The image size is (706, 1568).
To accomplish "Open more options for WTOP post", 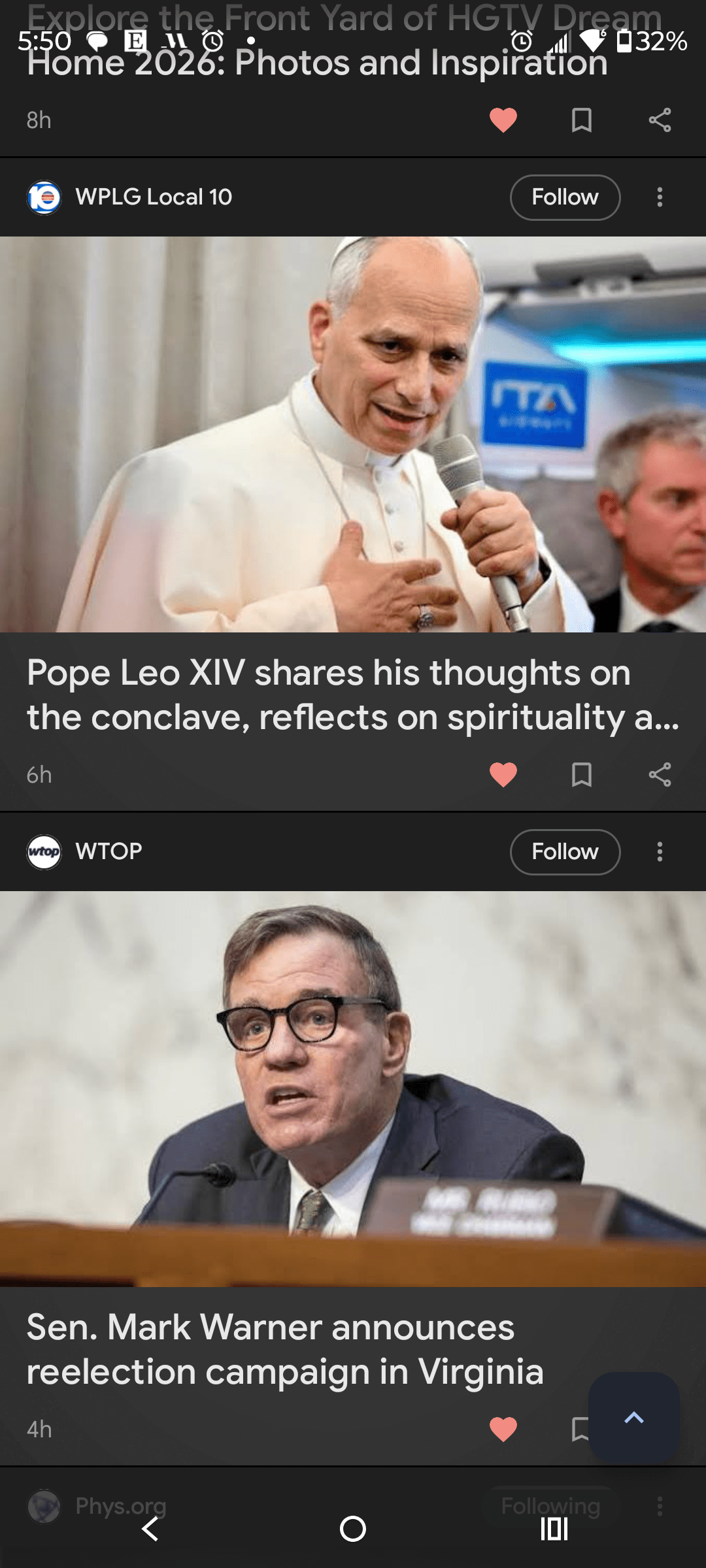I will (660, 852).
